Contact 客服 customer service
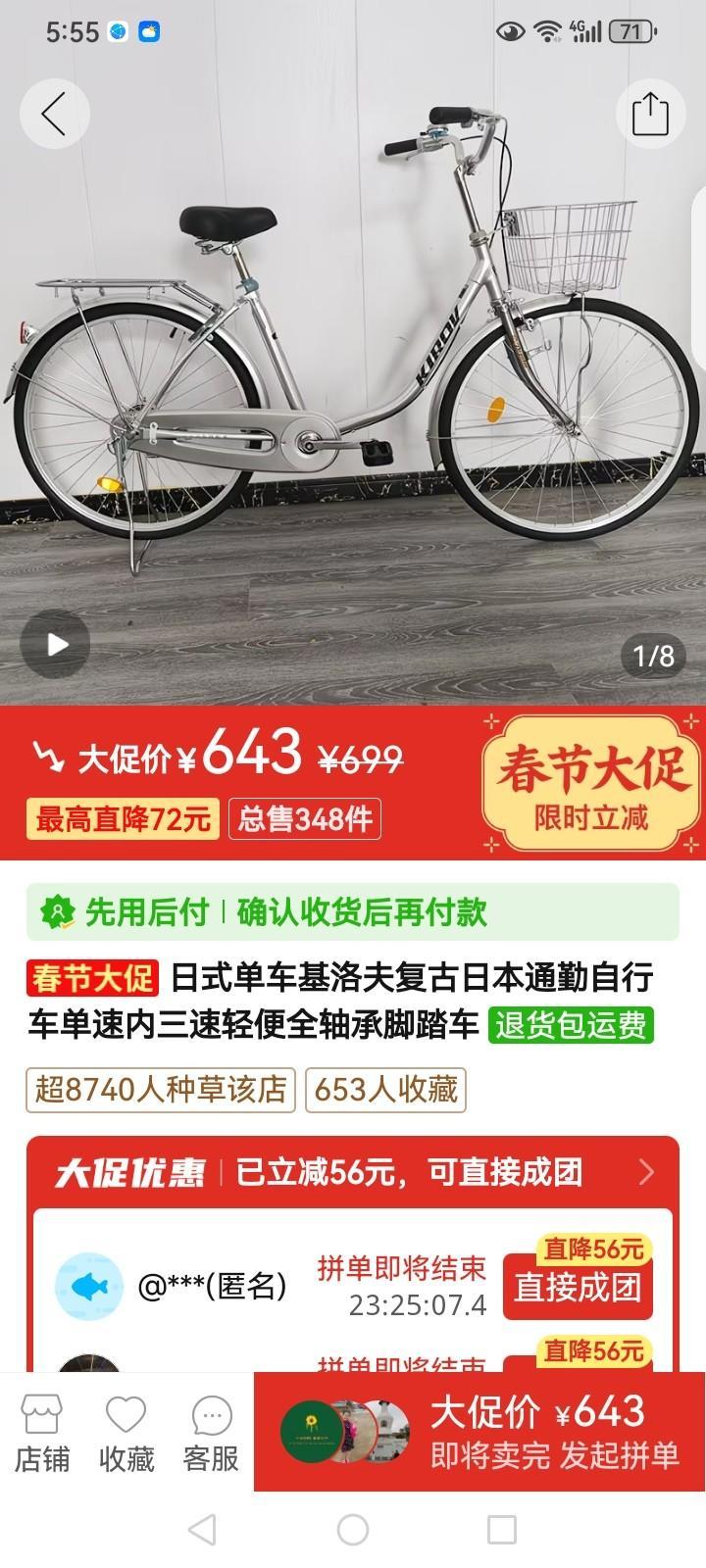Screen dimensions: 706x1568 (211, 1433)
